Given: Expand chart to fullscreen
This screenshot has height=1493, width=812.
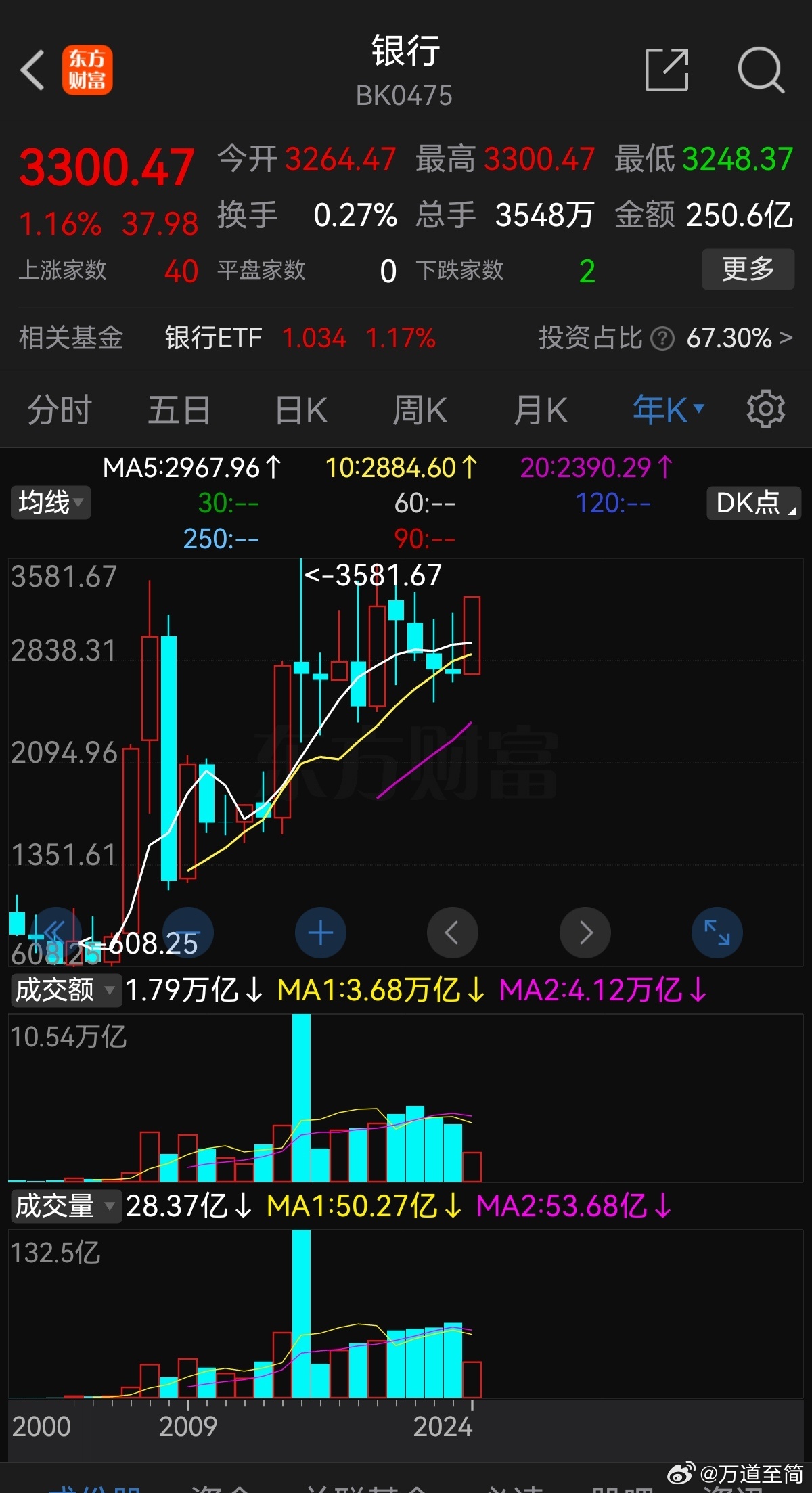Looking at the screenshot, I should pyautogui.click(x=717, y=933).
